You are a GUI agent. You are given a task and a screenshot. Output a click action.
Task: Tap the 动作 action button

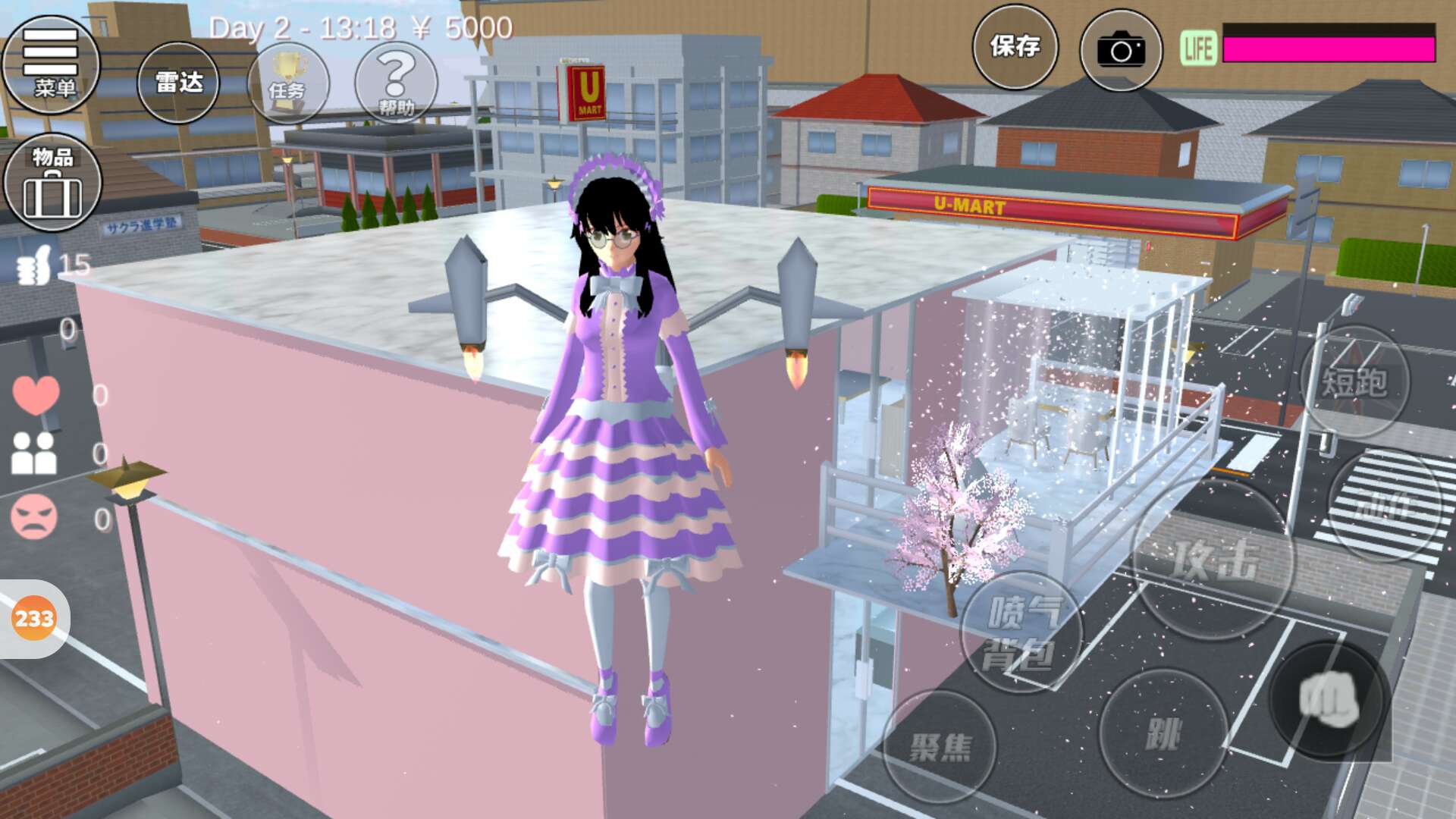click(x=1385, y=506)
